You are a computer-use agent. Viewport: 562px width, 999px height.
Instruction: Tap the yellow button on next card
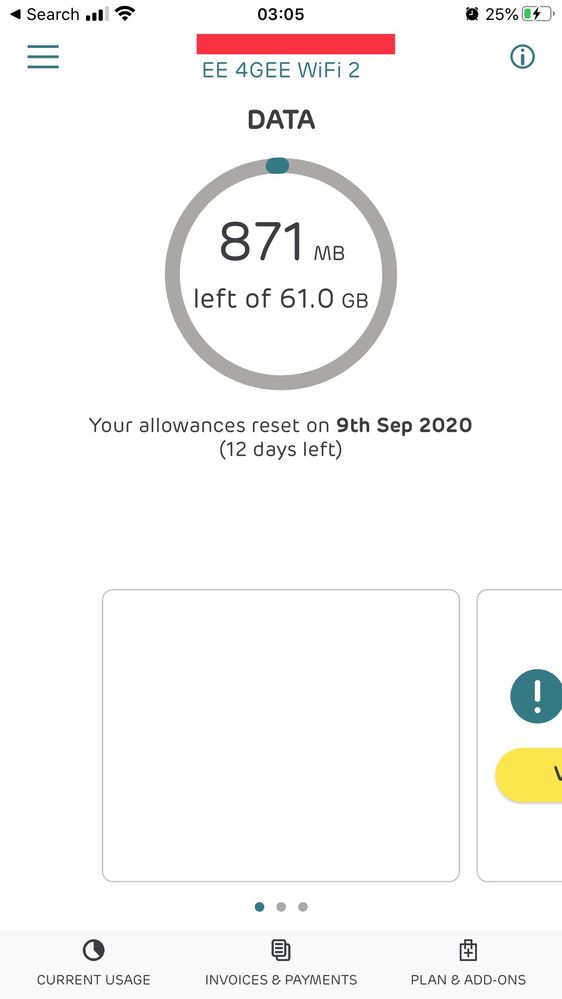(x=529, y=774)
